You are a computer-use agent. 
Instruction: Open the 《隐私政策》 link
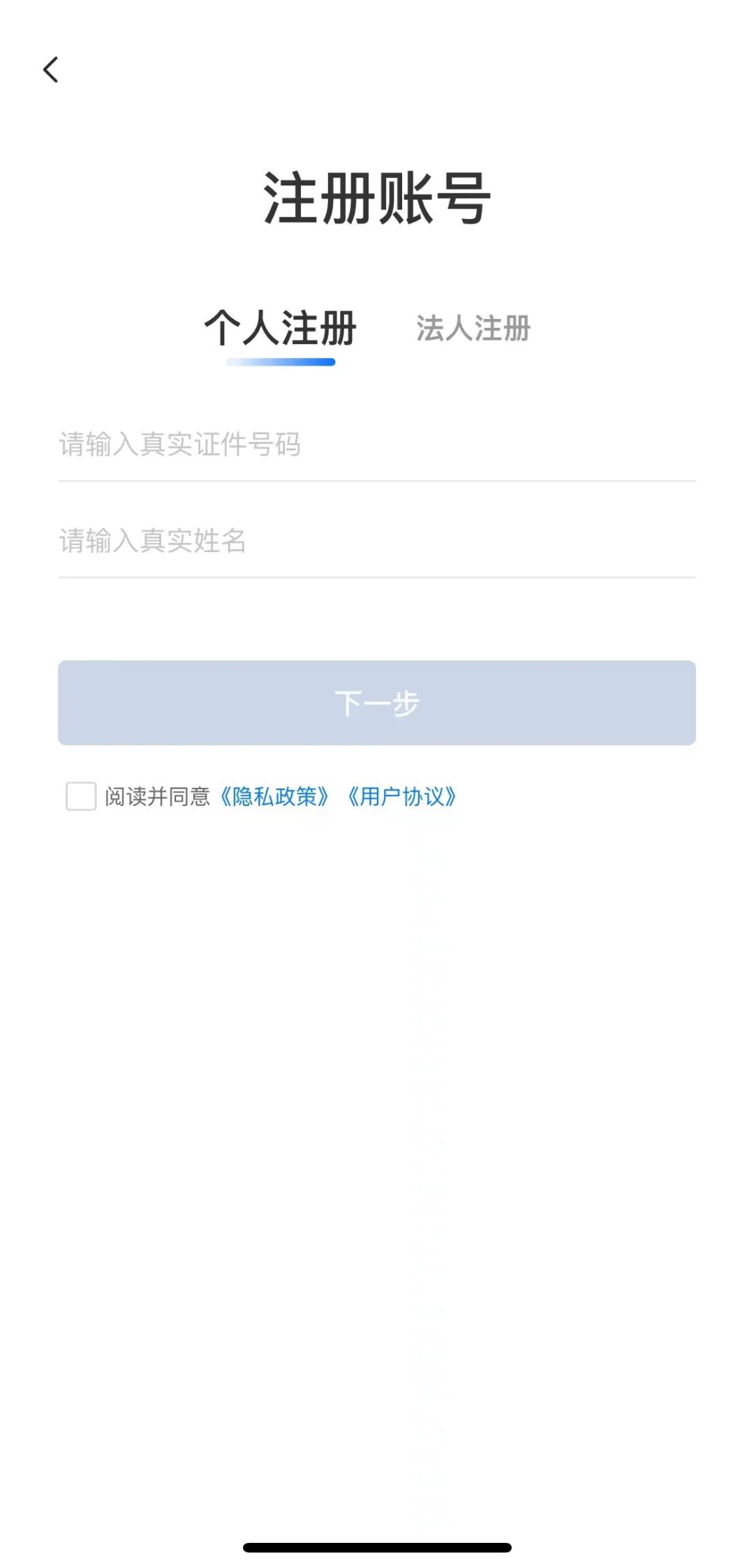pyautogui.click(x=274, y=796)
